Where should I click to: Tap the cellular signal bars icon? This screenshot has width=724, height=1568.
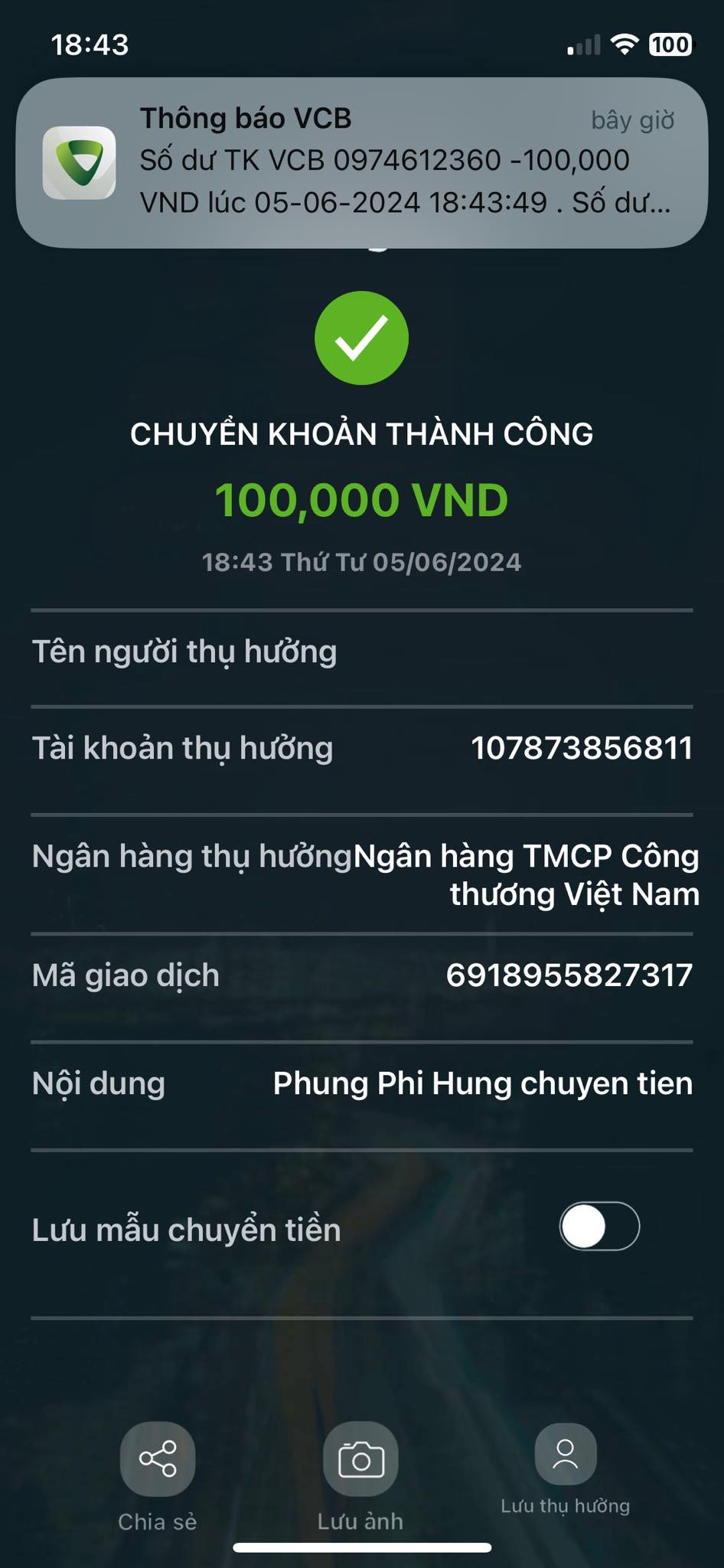coord(582,46)
